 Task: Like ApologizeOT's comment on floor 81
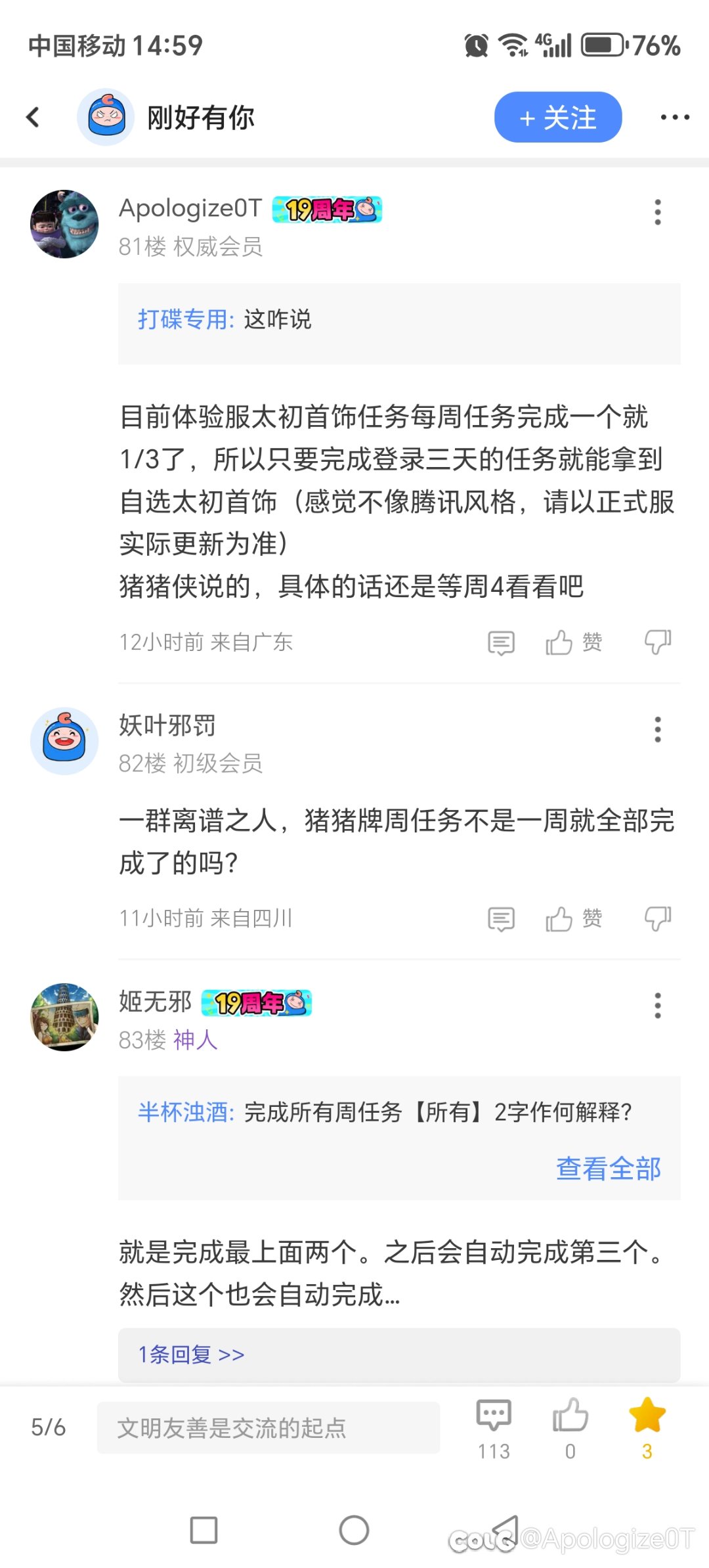[573, 642]
